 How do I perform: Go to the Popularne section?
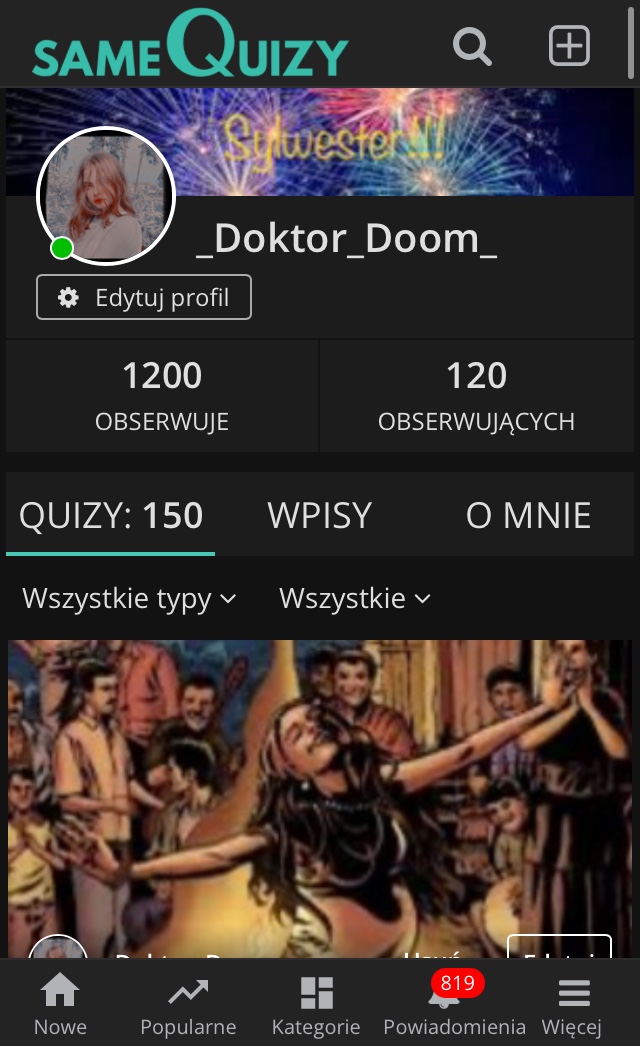[188, 1003]
